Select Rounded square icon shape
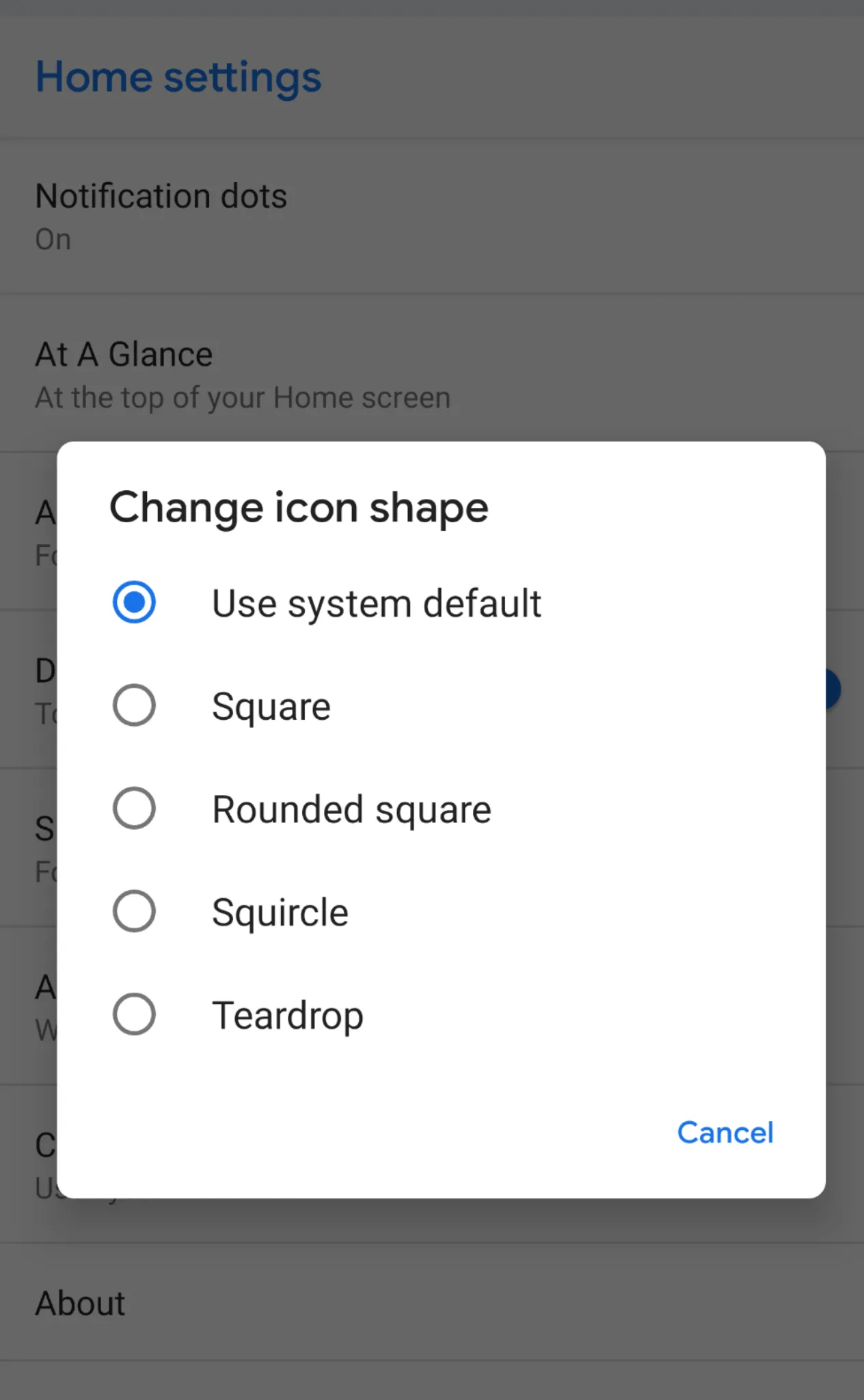864x1400 pixels. [x=134, y=808]
